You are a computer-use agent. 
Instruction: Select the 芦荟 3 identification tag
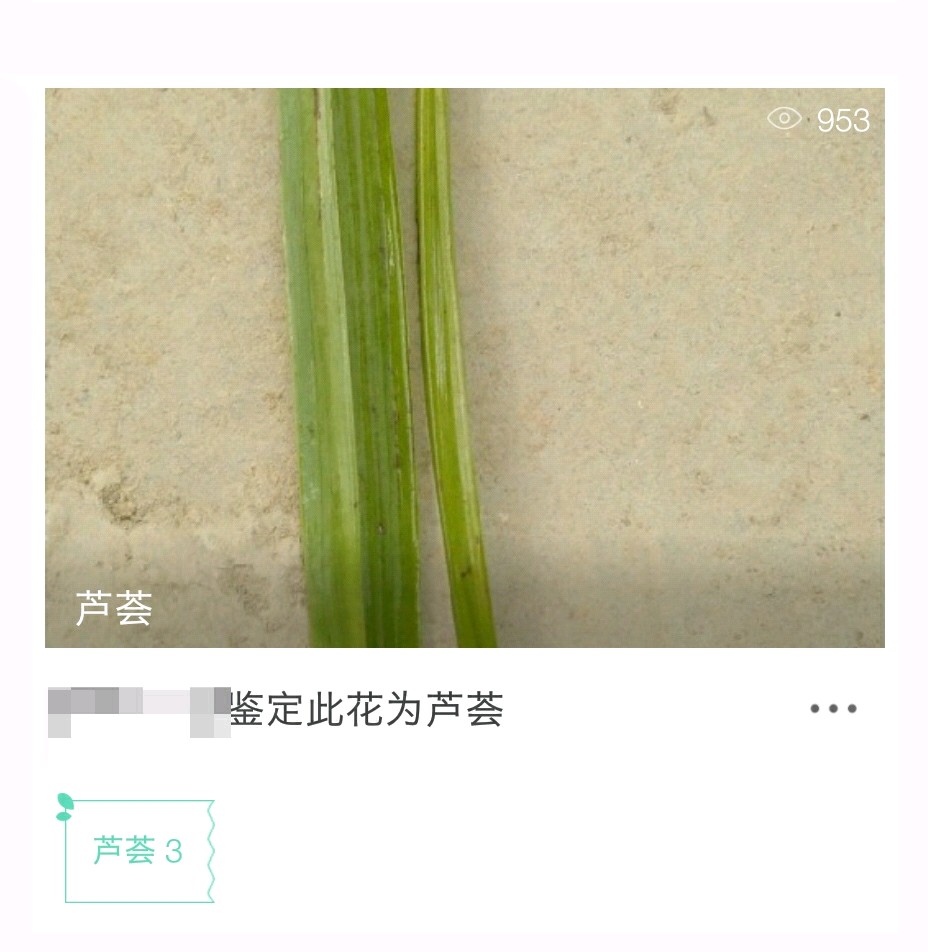pos(139,851)
